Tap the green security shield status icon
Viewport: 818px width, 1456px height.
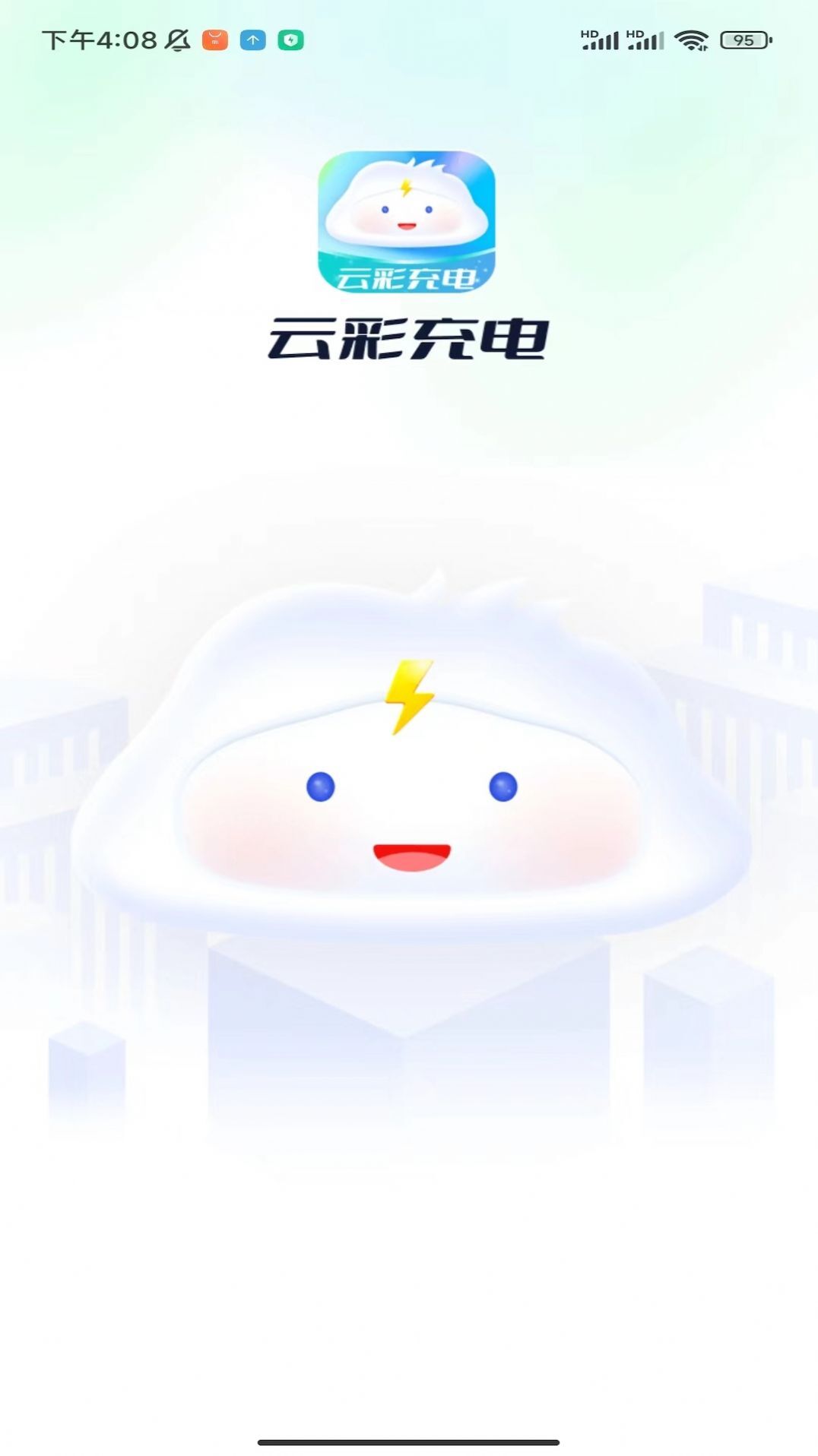click(292, 38)
